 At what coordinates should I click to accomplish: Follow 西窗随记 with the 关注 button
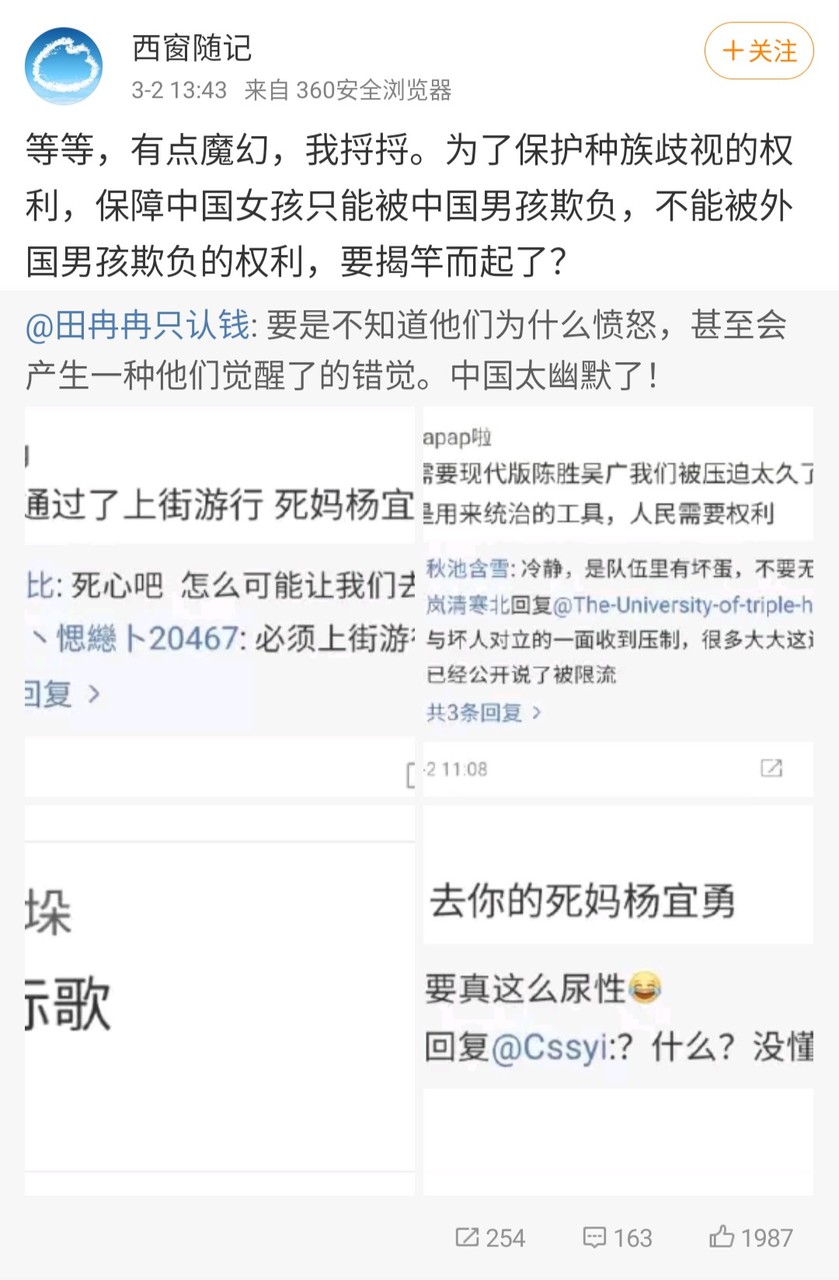pyautogui.click(x=759, y=51)
